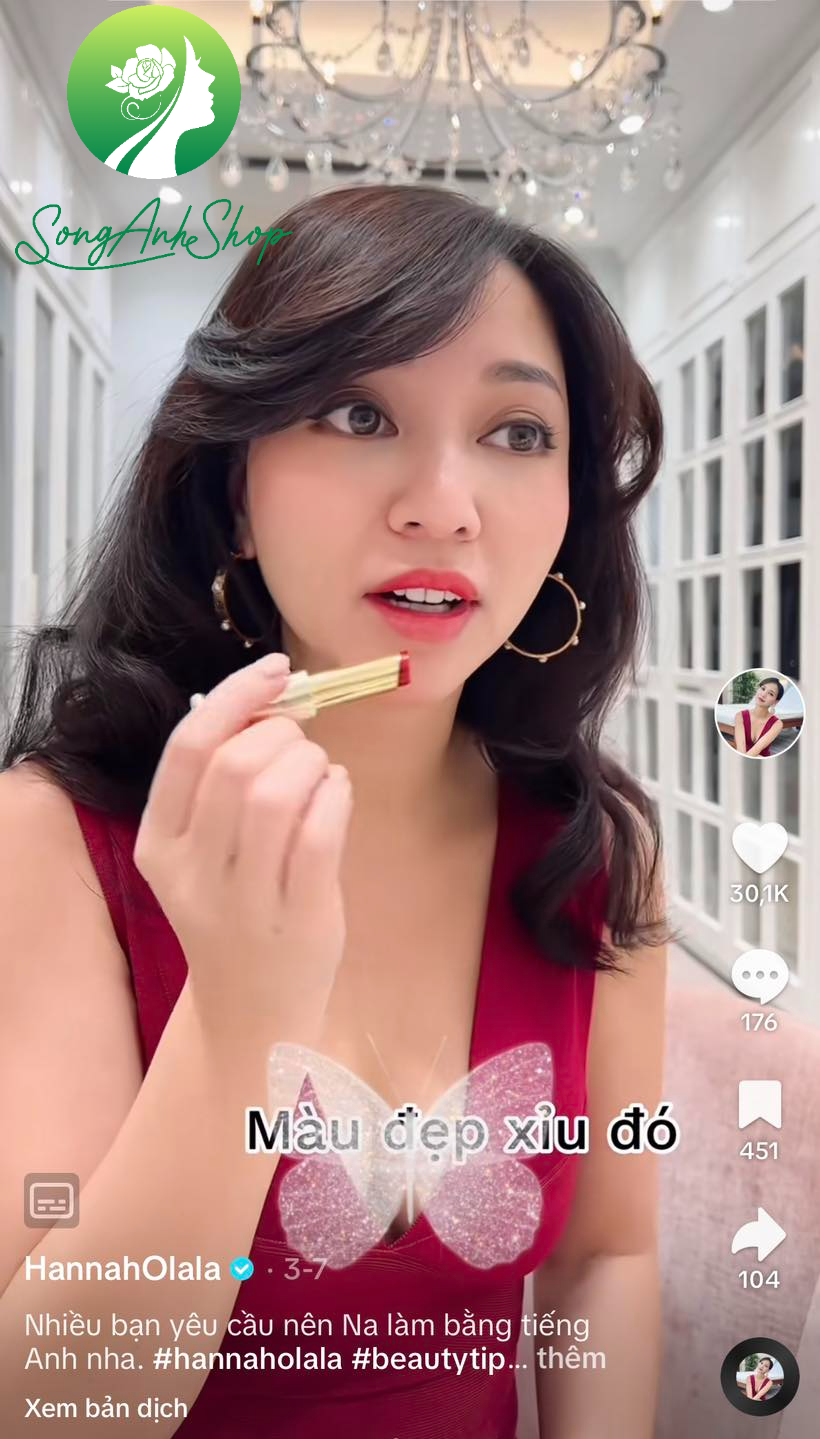This screenshot has width=820, height=1439.
Task: Like this video with the heart
Action: 760,847
